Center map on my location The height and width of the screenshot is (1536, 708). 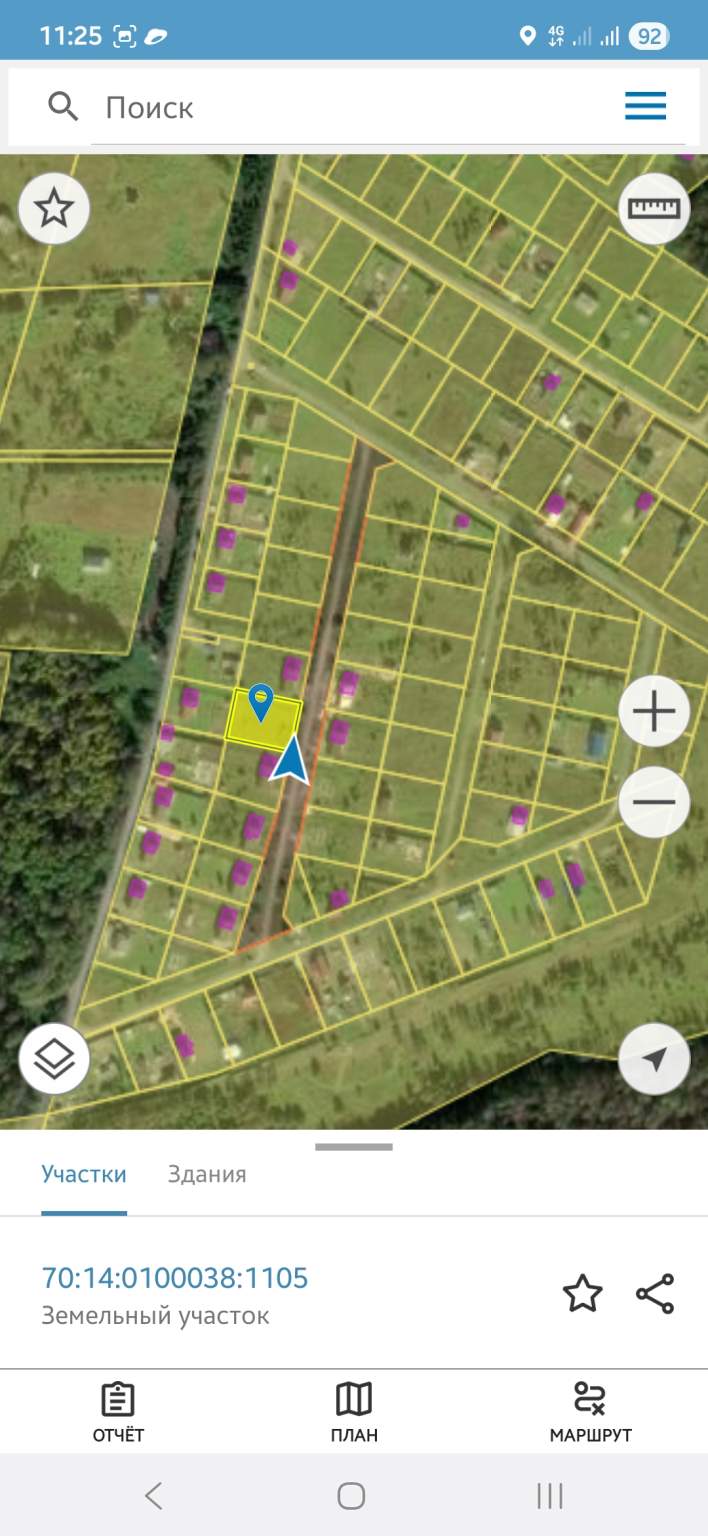[654, 1059]
